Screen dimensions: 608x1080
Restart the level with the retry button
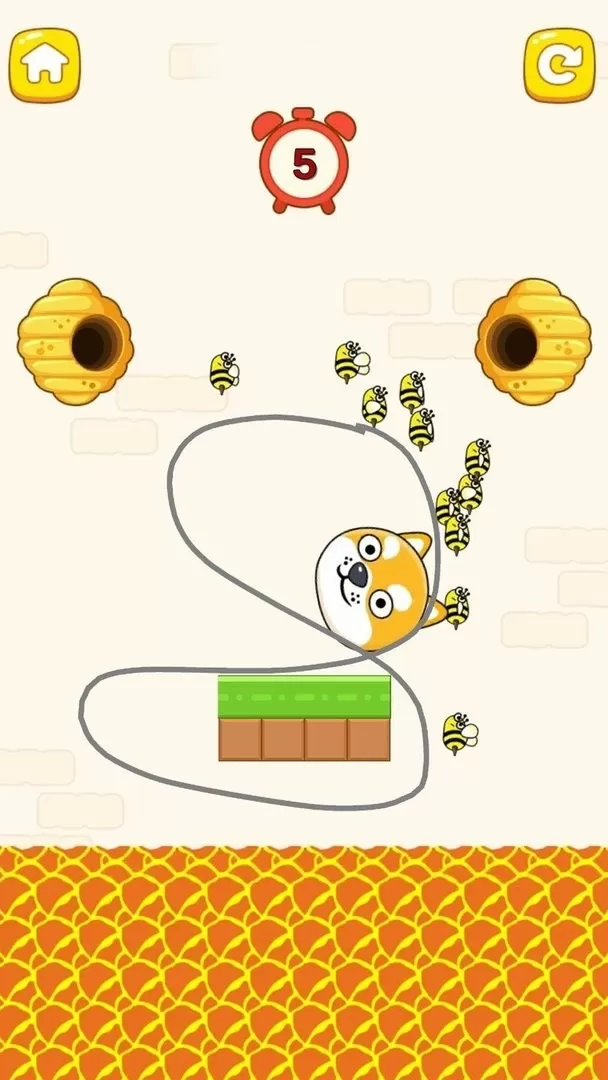[x=560, y=65]
